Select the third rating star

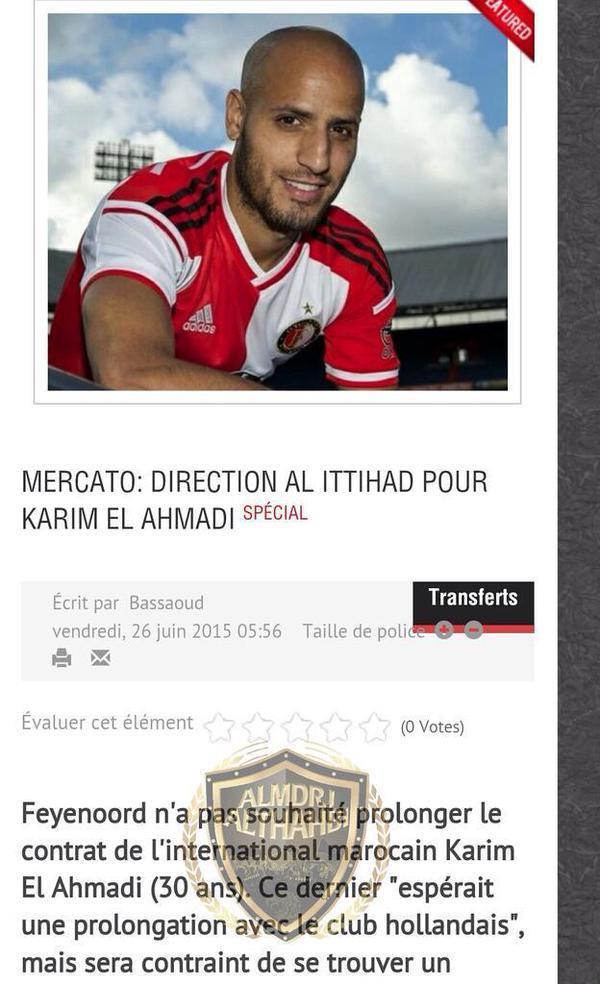[x=296, y=727]
